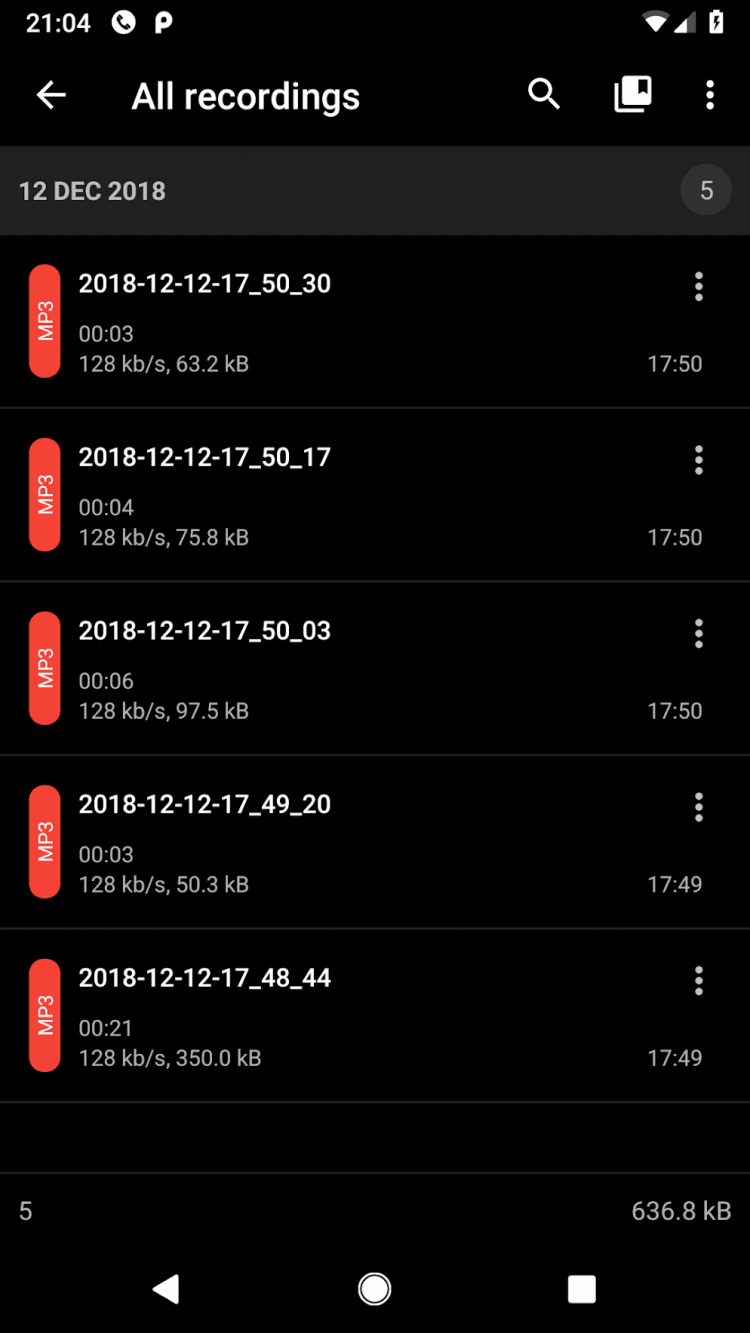Show options for recording 2018-12-12-17_50_30

698,286
